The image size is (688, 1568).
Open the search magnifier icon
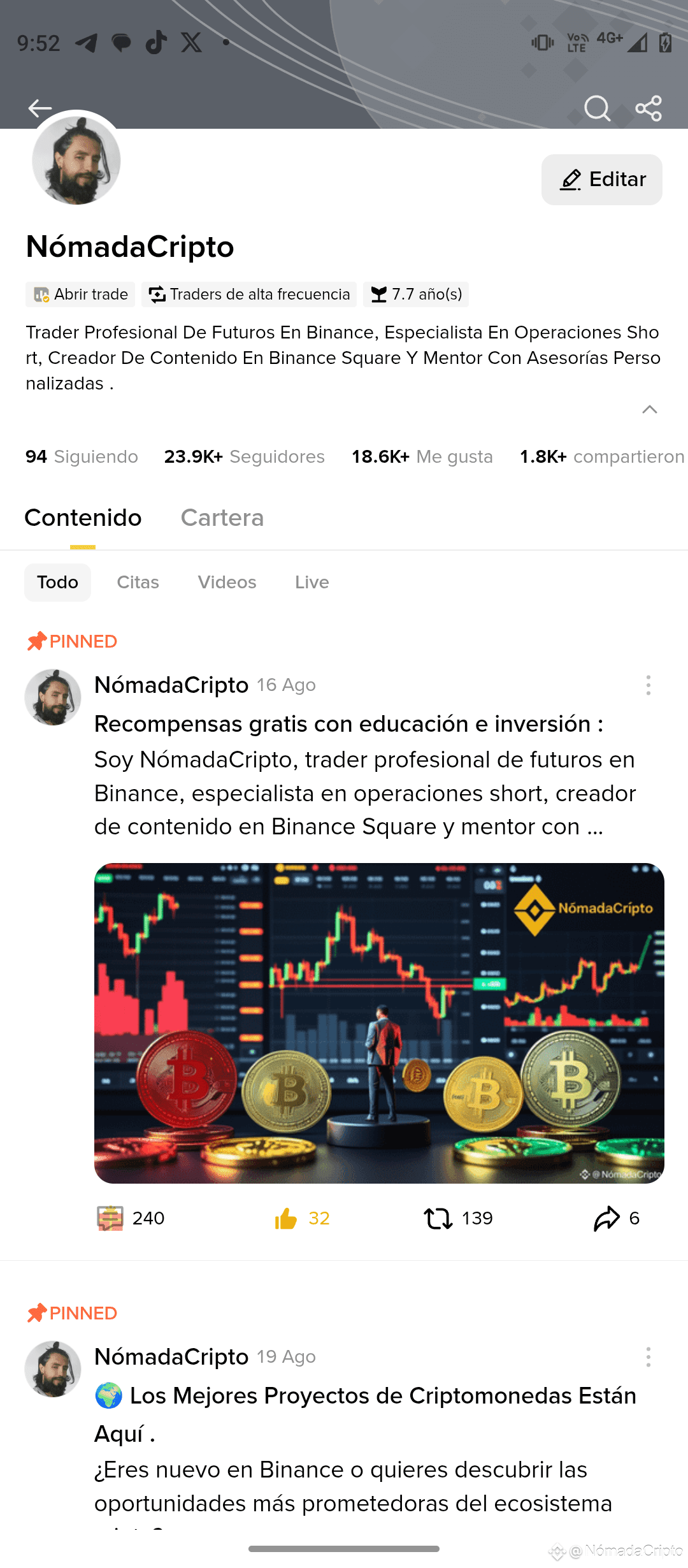pyautogui.click(x=597, y=108)
